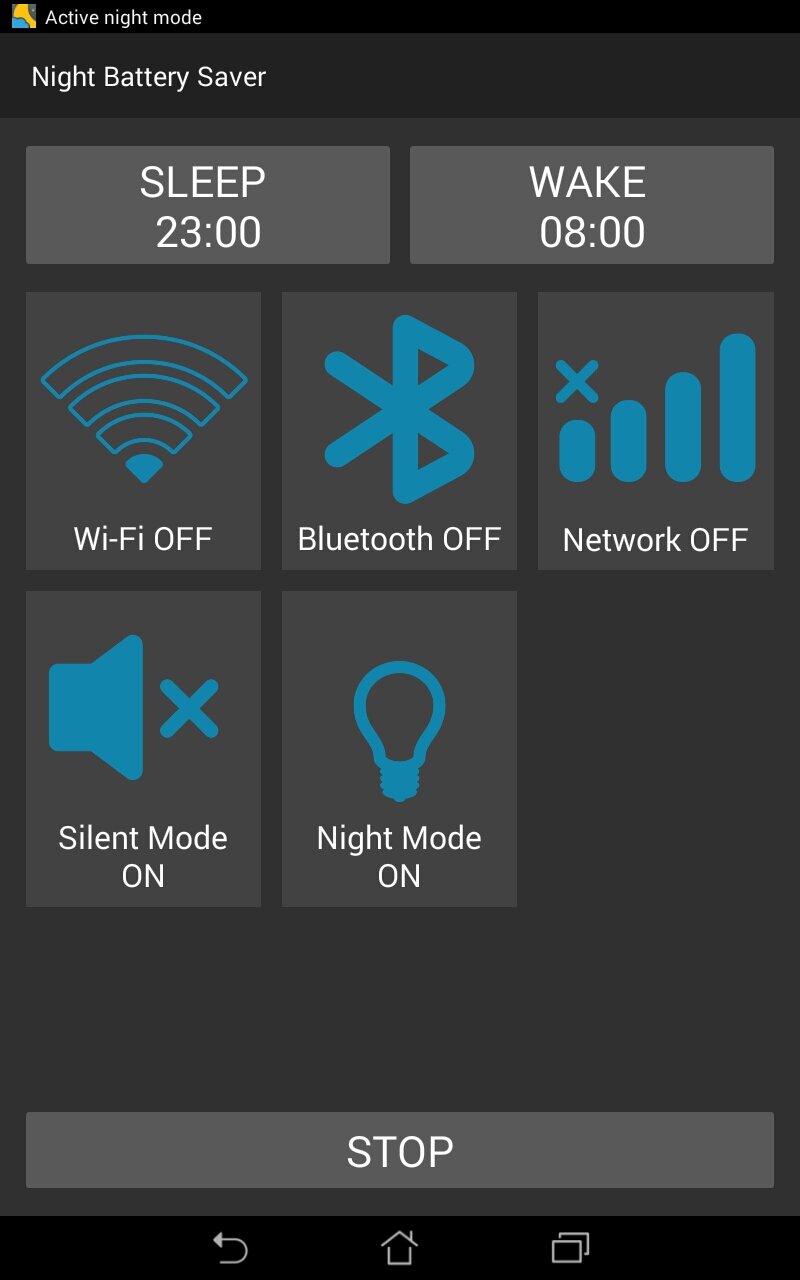The width and height of the screenshot is (800, 1280).
Task: Toggle the Bluetooth OFF tile
Action: [x=399, y=431]
